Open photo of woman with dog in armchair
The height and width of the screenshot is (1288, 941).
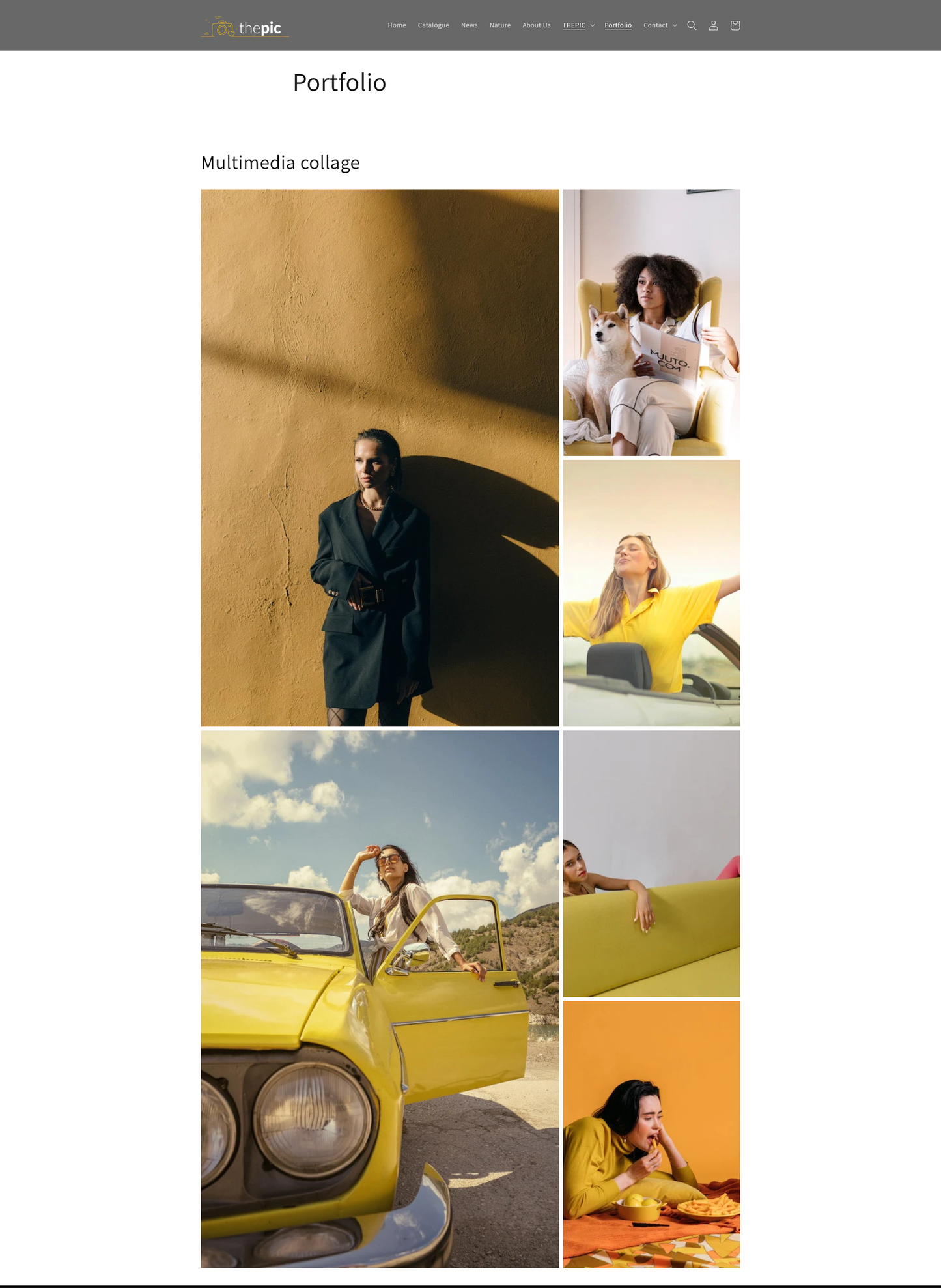click(651, 322)
